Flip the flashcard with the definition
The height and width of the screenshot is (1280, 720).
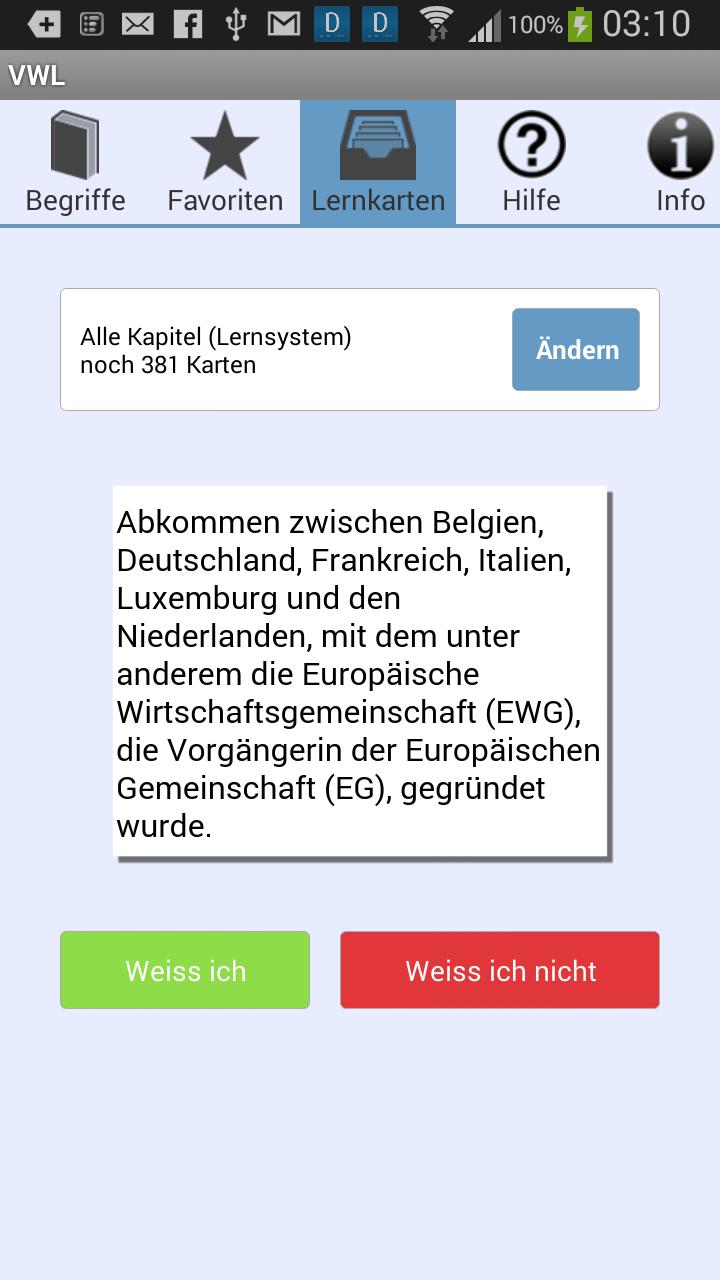click(x=360, y=673)
